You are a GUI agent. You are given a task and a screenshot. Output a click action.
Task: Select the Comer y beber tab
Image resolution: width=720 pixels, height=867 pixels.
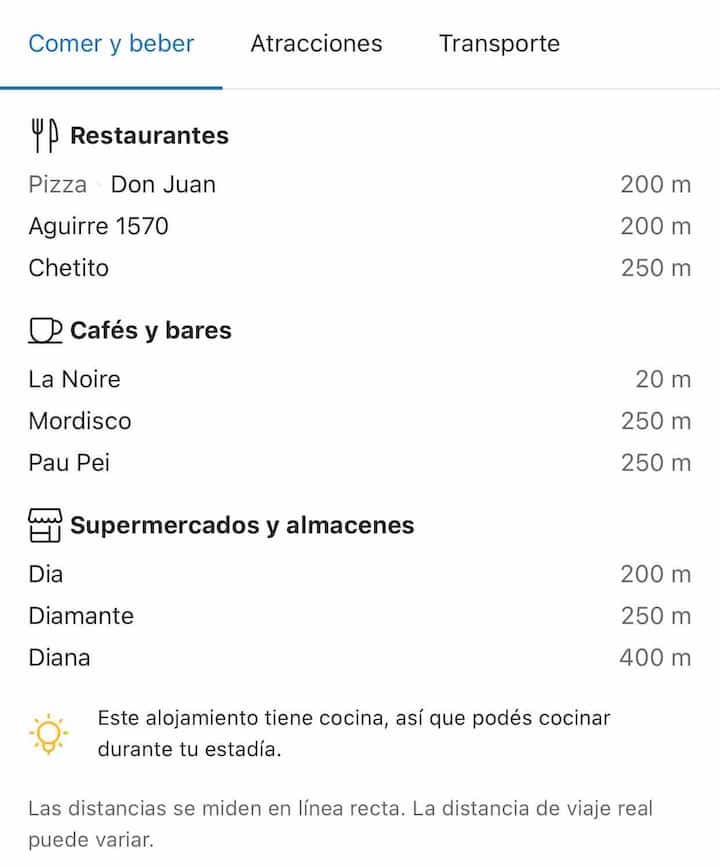(x=111, y=44)
